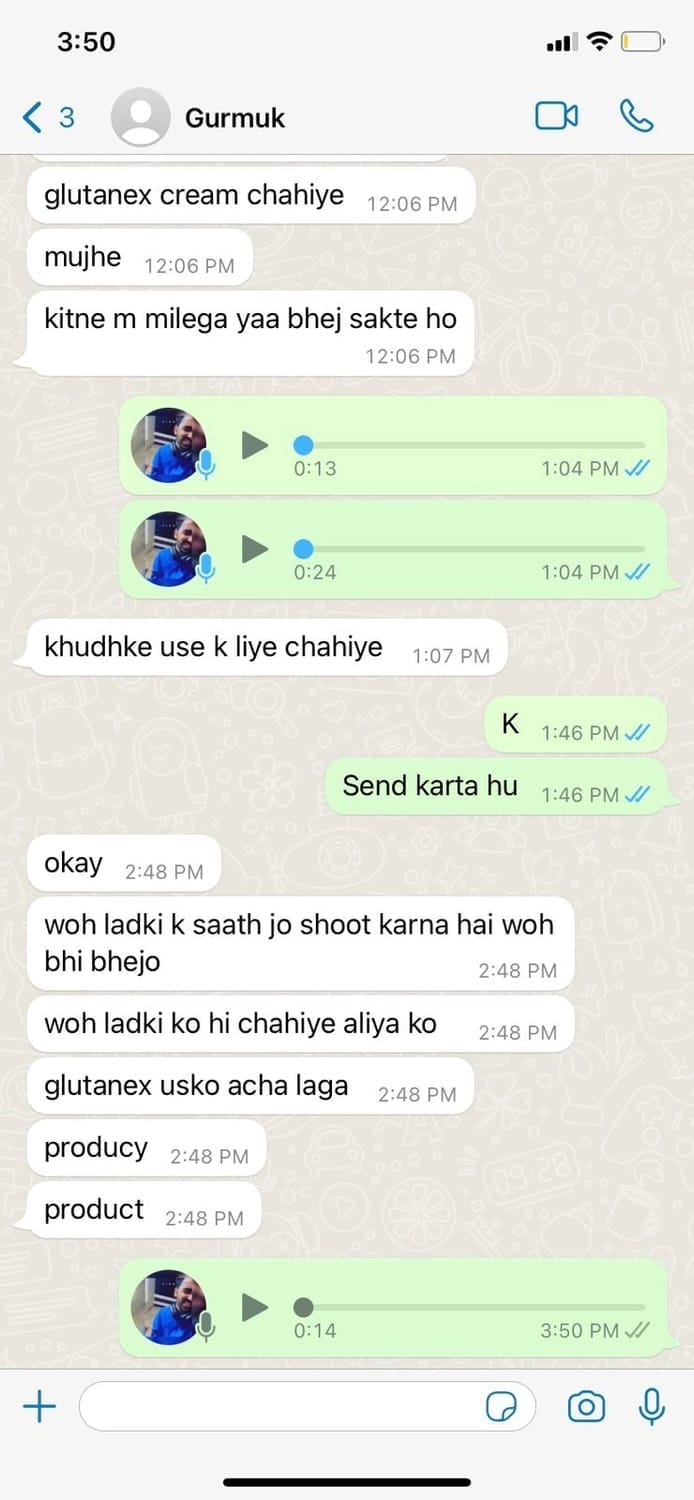The width and height of the screenshot is (694, 1500).
Task: Play the 0:14 voice message sent at 3:50 PM
Action: tap(256, 1307)
